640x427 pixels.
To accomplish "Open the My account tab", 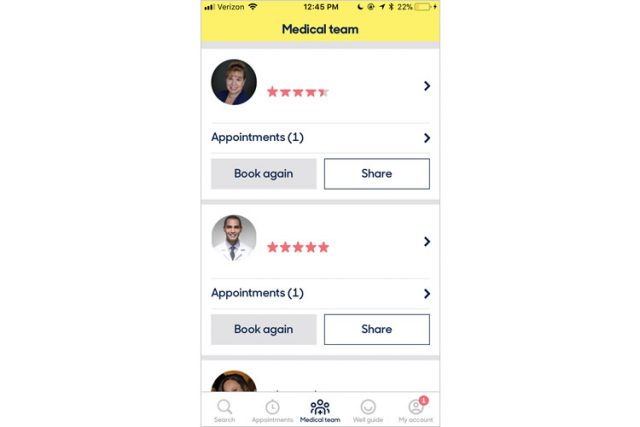I will pyautogui.click(x=416, y=410).
